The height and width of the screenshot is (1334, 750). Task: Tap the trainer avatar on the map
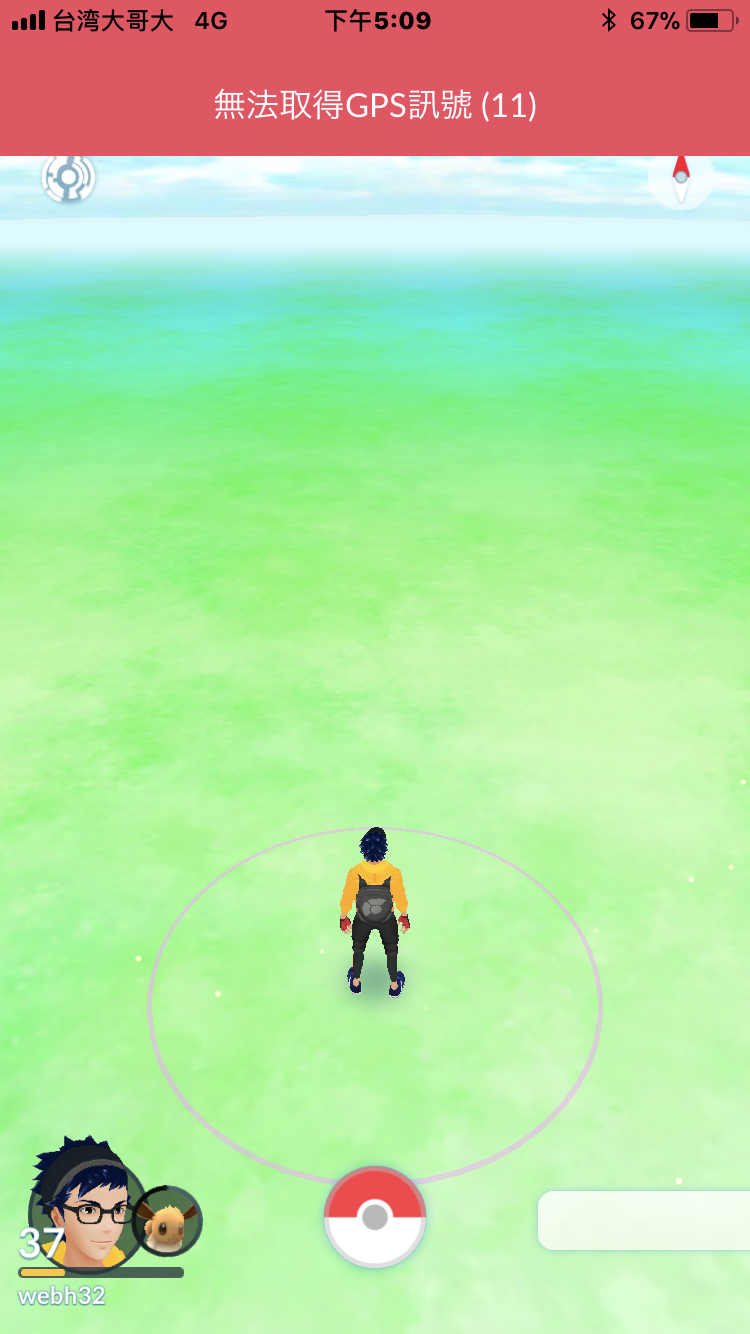(x=374, y=912)
